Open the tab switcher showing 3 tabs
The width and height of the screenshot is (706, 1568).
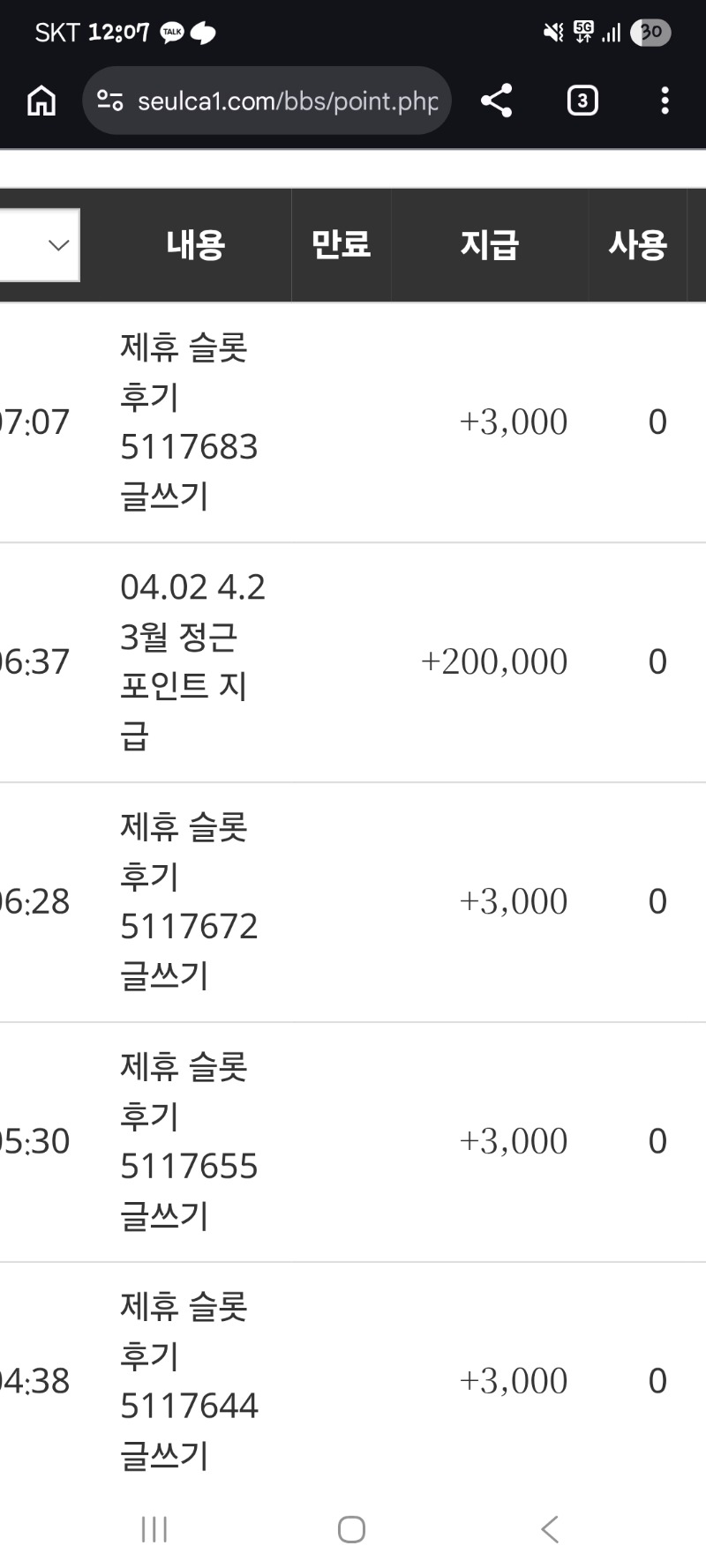(x=582, y=101)
